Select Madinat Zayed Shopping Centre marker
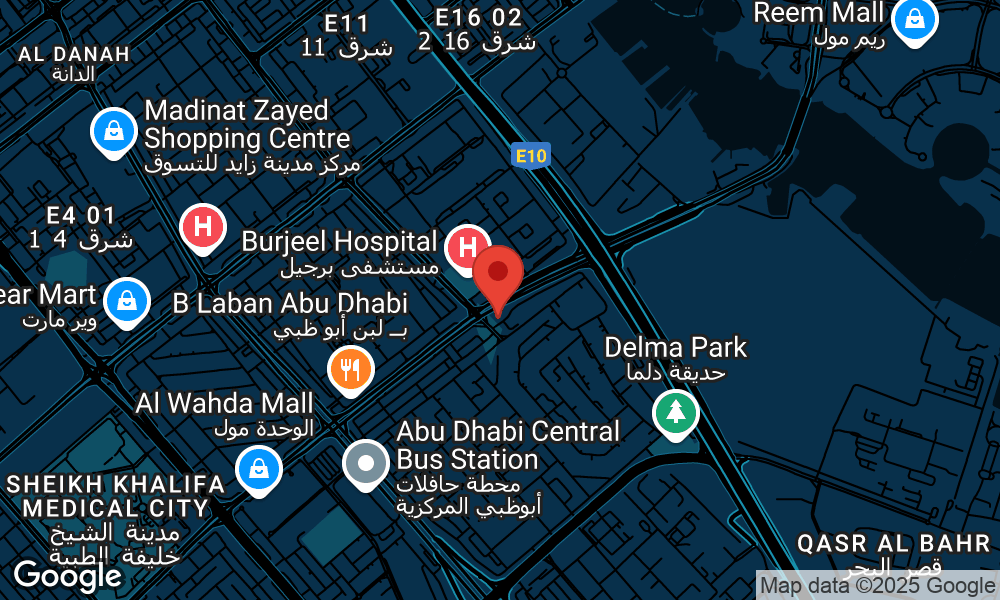1000x600 pixels. click(114, 130)
